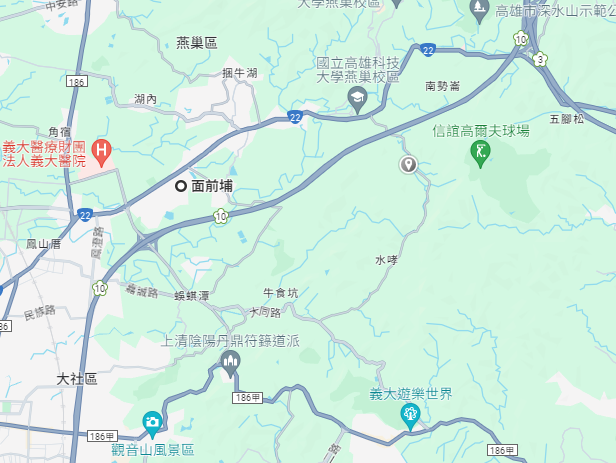This screenshot has width=616, height=463.
Task: Select the 國立高雄科技大學燕巢校區 university pin
Action: [x=357, y=97]
